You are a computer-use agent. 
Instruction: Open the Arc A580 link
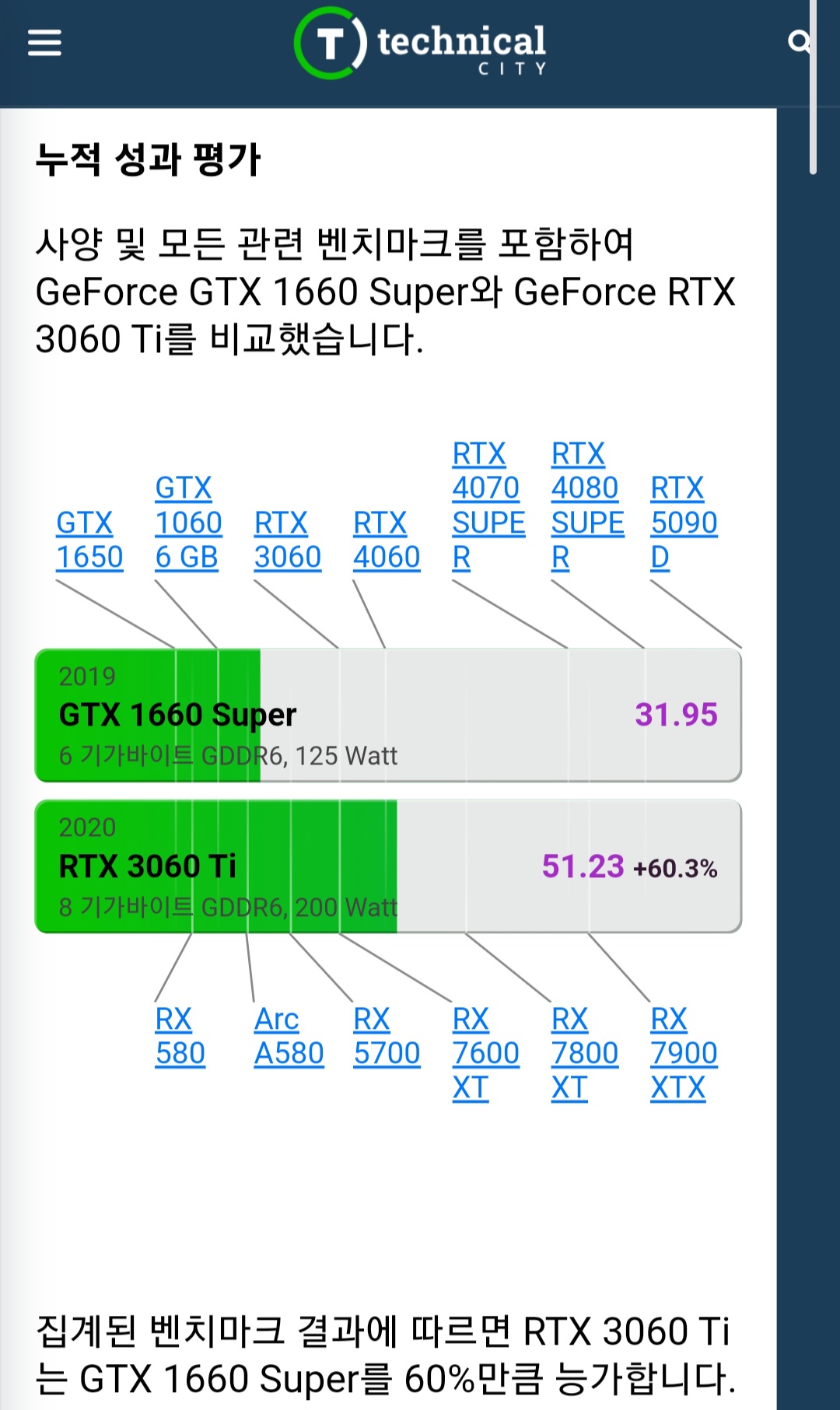click(289, 1036)
